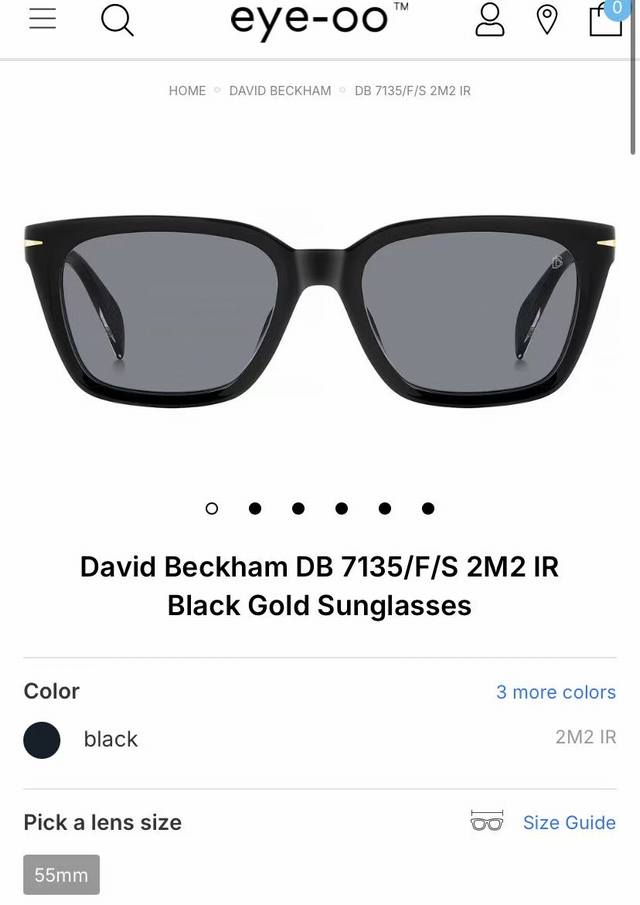The height and width of the screenshot is (905, 640).
Task: Open DAVID BECKHAM breadcrumb
Action: tap(280, 91)
